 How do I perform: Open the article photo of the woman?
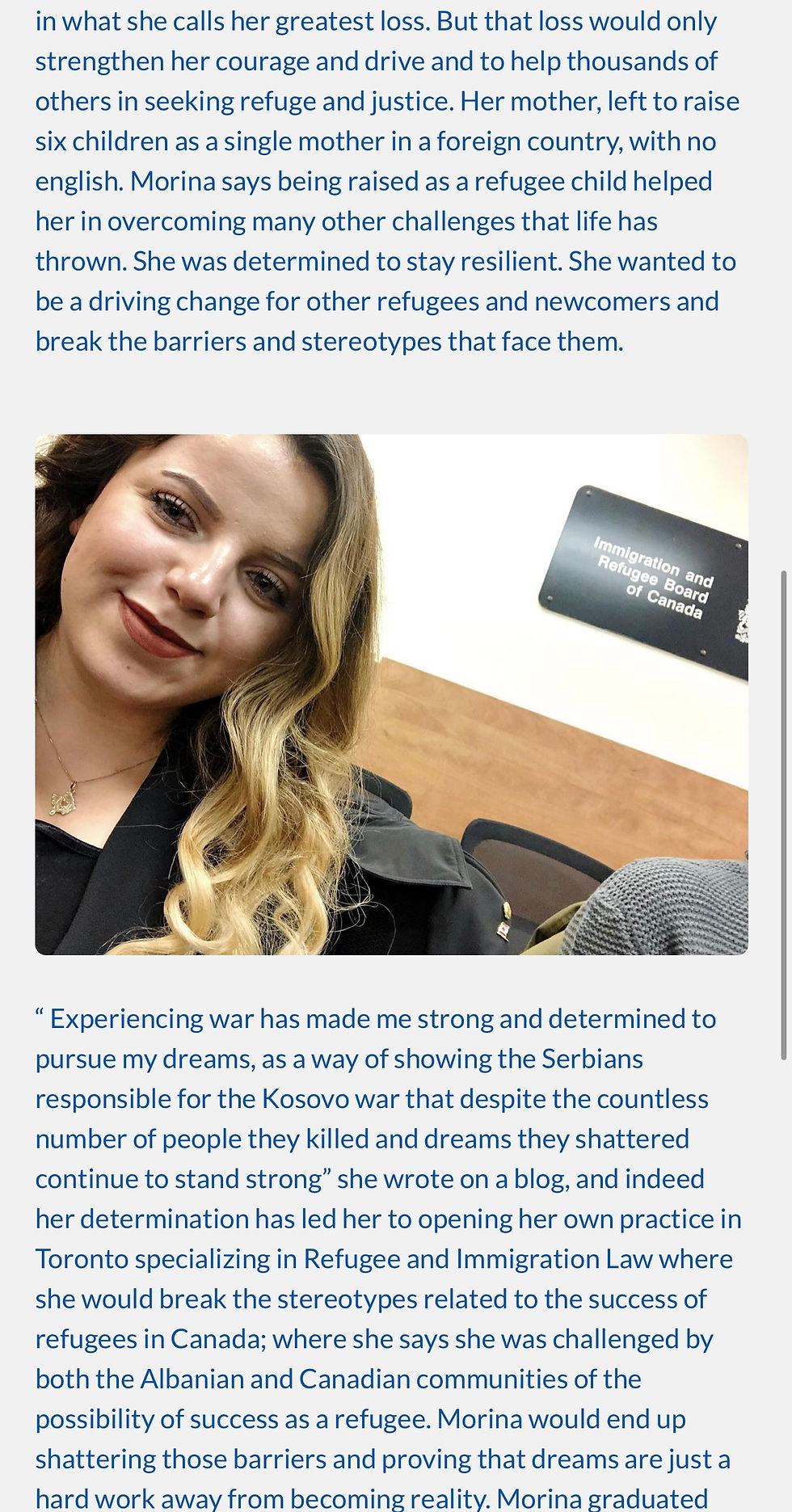391,694
